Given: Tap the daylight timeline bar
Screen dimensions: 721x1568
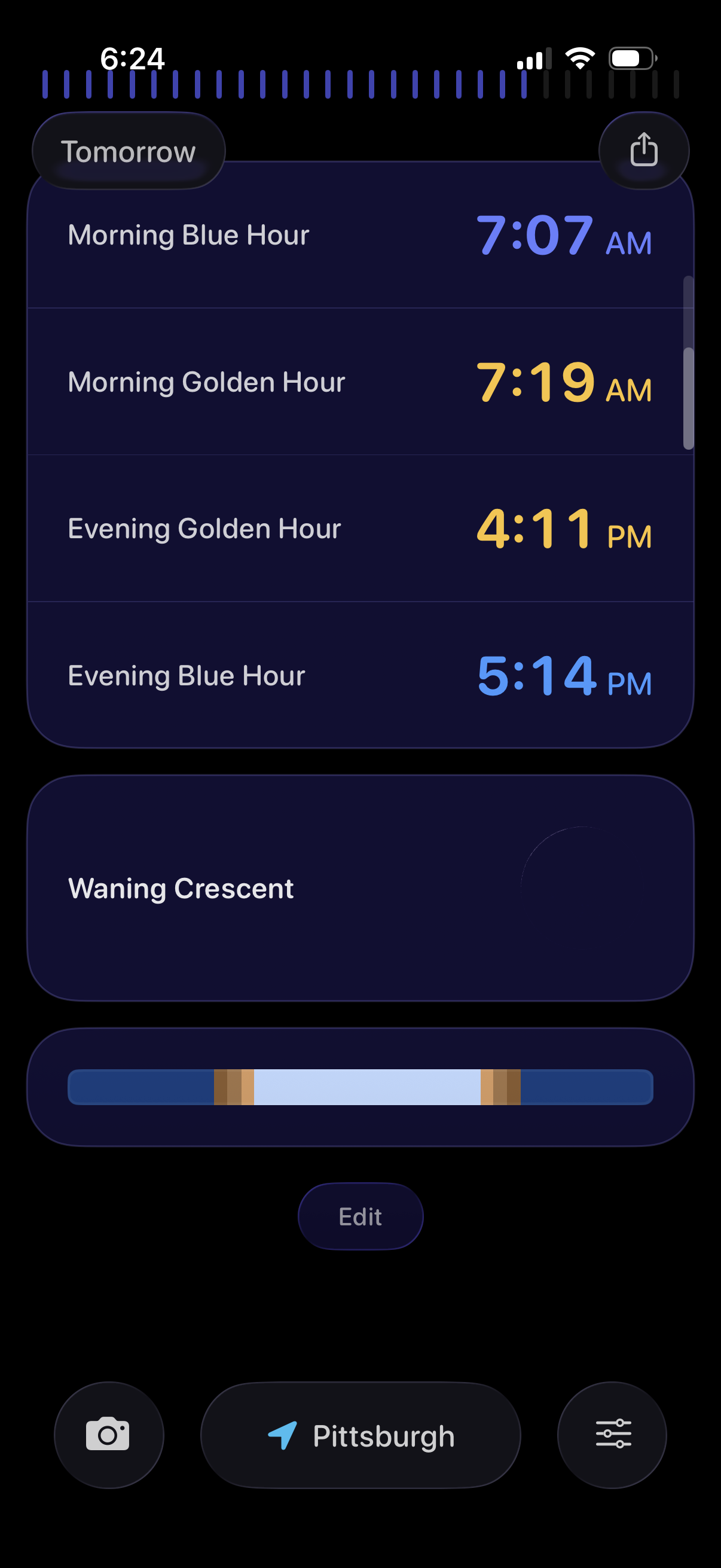Looking at the screenshot, I should pyautogui.click(x=360, y=1087).
